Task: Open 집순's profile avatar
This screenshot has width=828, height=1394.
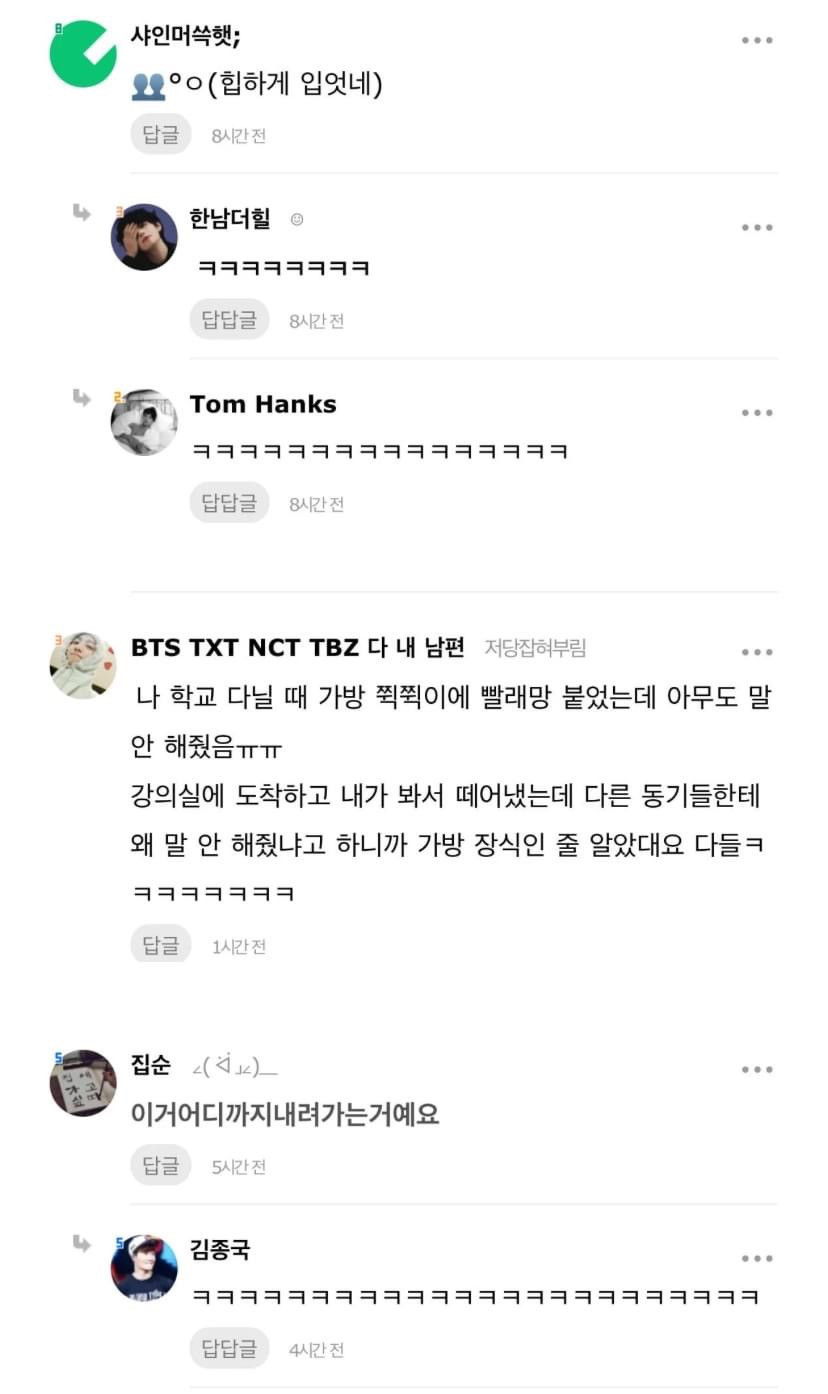Action: pos(83,1083)
